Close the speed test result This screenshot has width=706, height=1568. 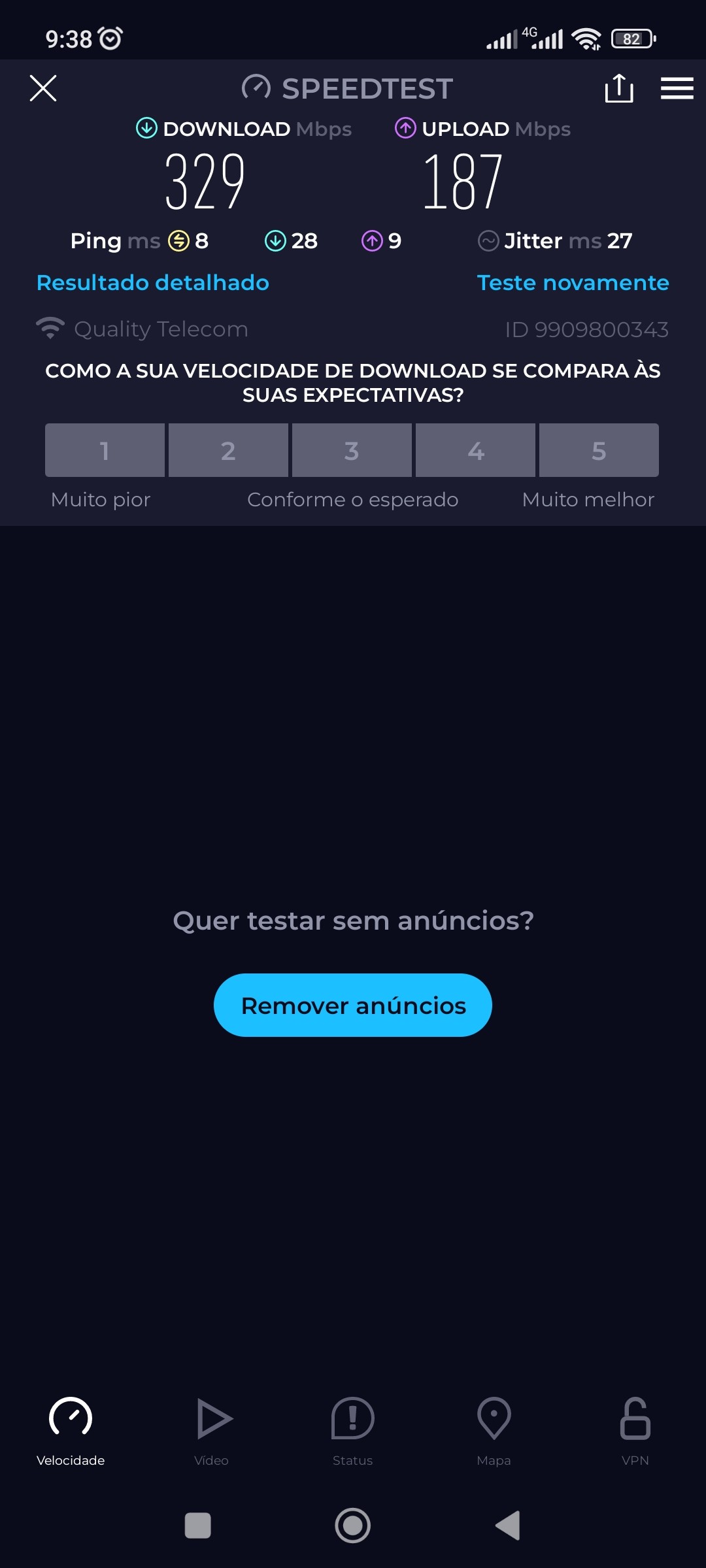click(43, 88)
